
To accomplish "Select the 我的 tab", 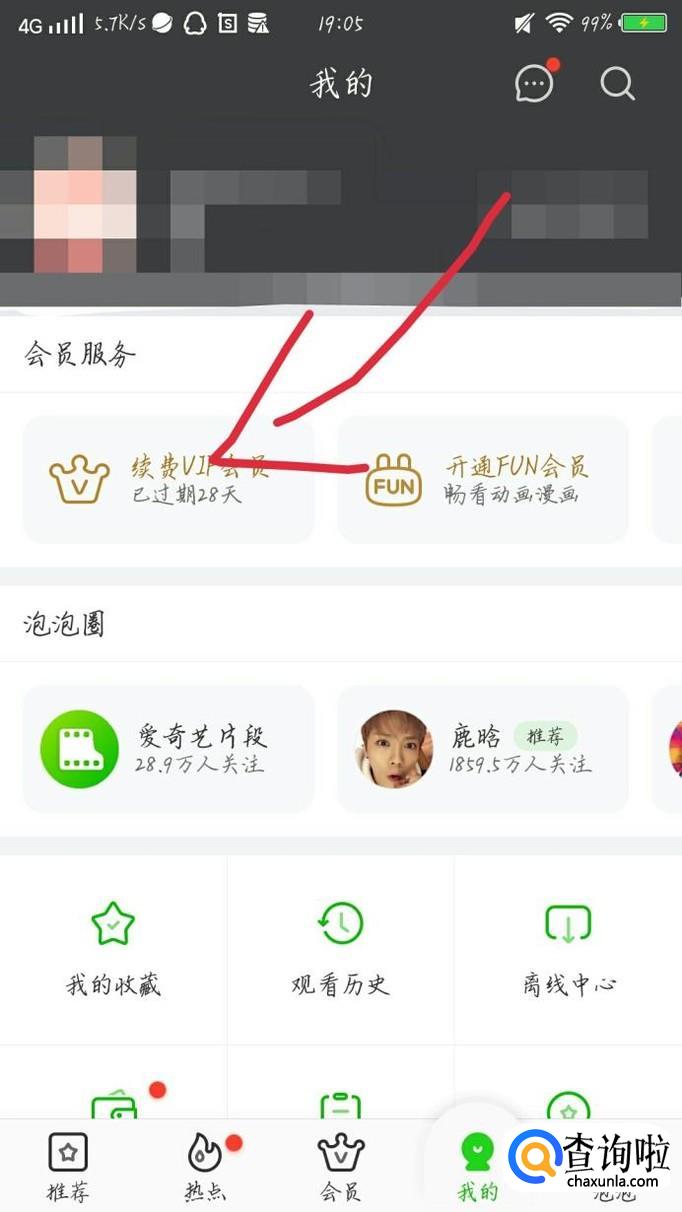I will coord(477,1166).
